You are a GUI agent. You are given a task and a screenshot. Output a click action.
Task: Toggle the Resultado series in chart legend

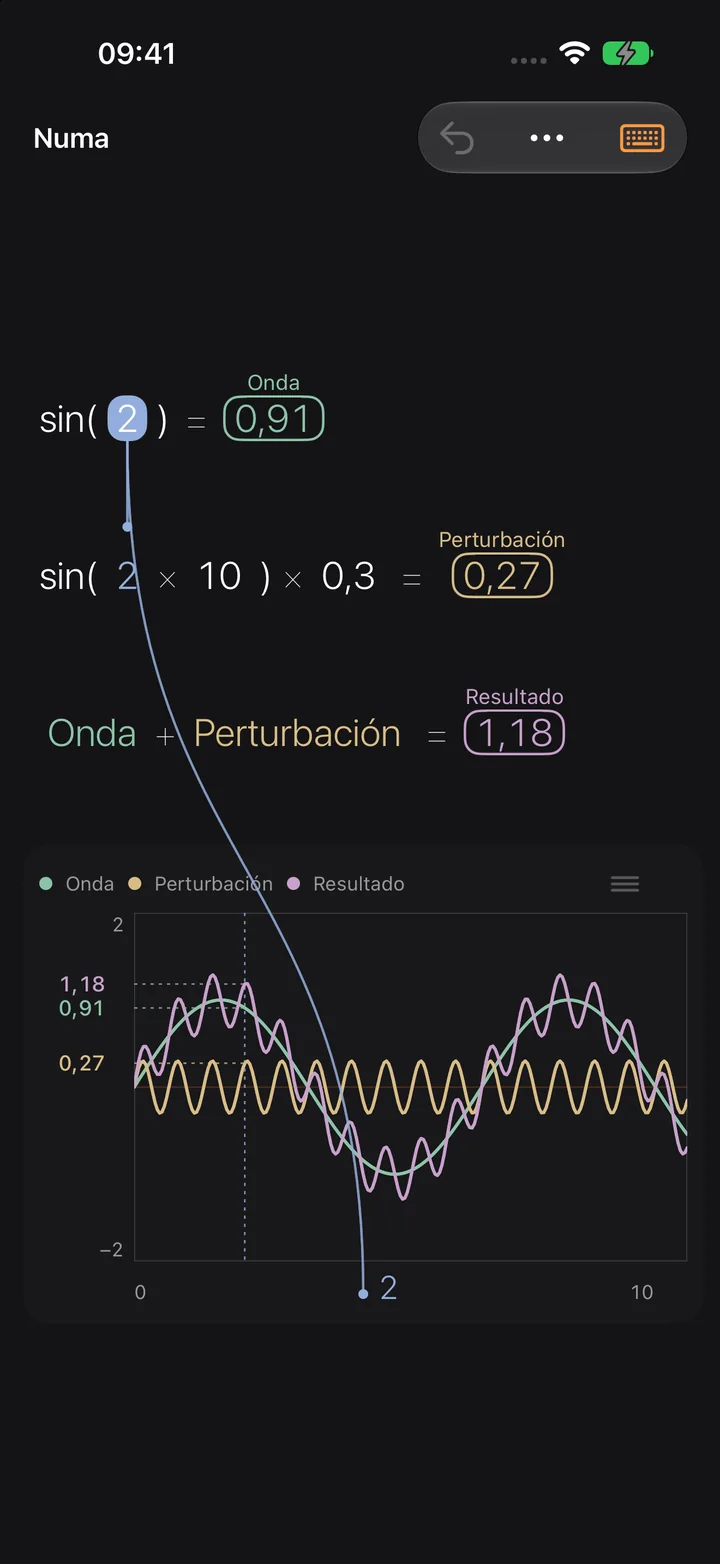[346, 884]
